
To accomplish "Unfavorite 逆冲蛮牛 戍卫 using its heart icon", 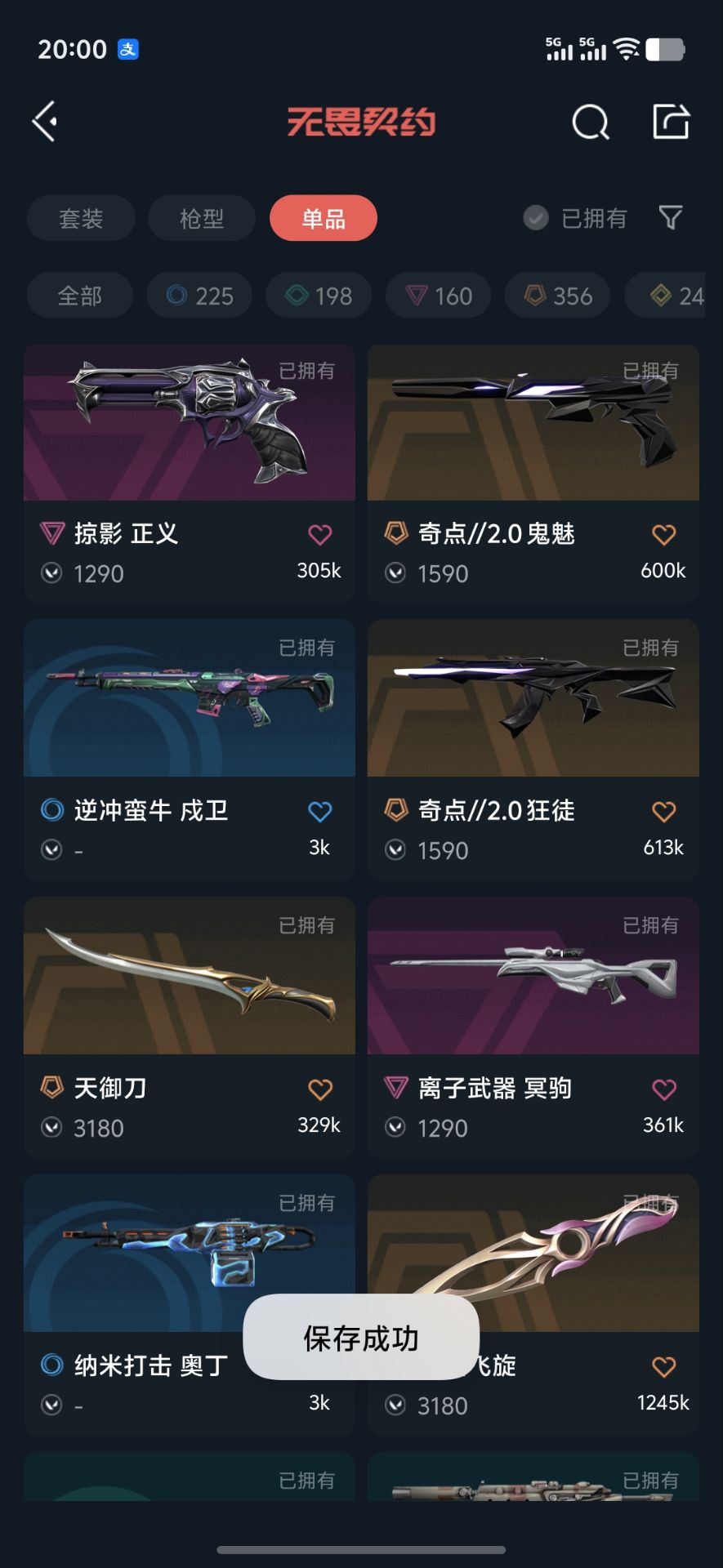I will pyautogui.click(x=319, y=811).
